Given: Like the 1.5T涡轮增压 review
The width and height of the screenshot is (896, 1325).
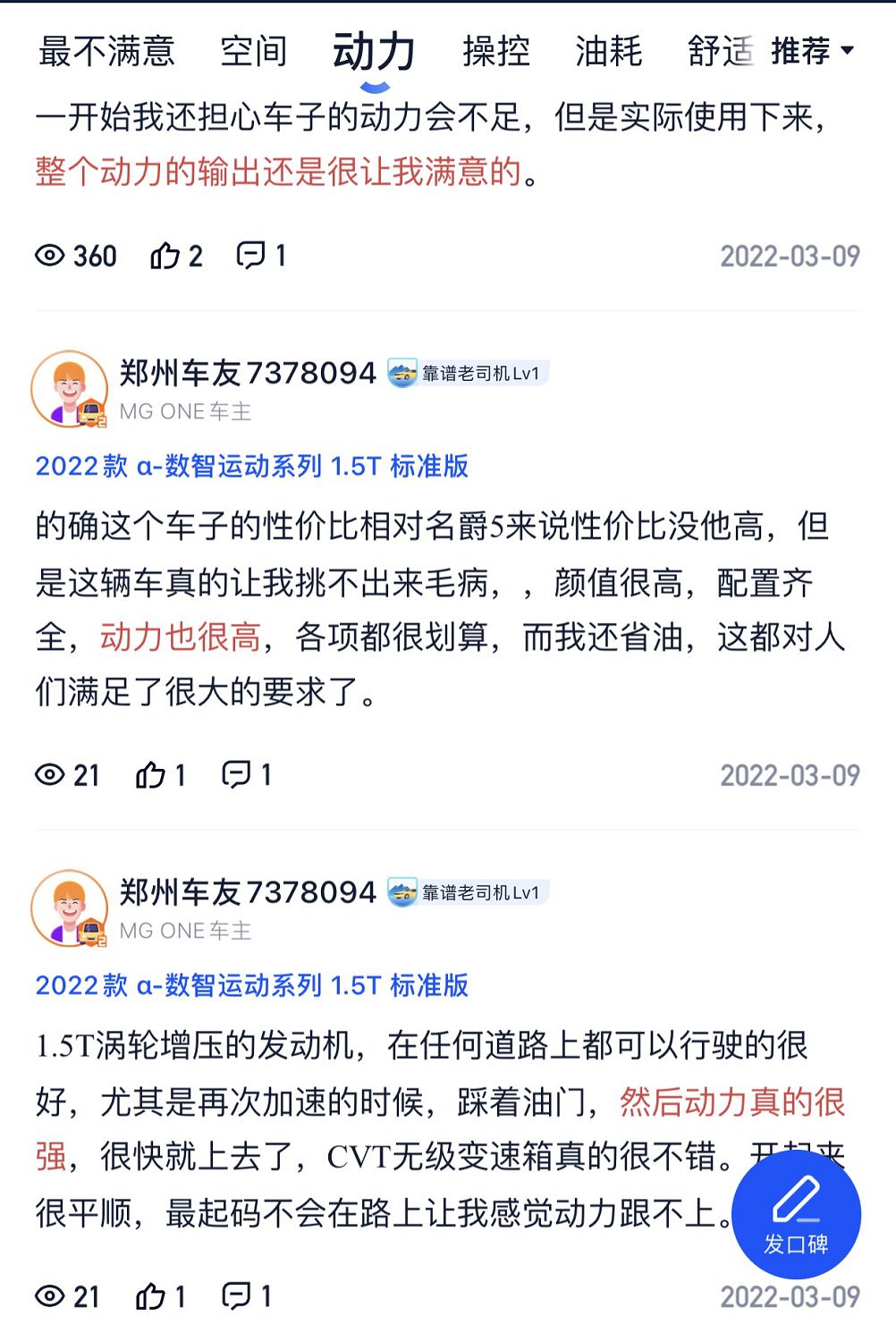Looking at the screenshot, I should point(160,1295).
